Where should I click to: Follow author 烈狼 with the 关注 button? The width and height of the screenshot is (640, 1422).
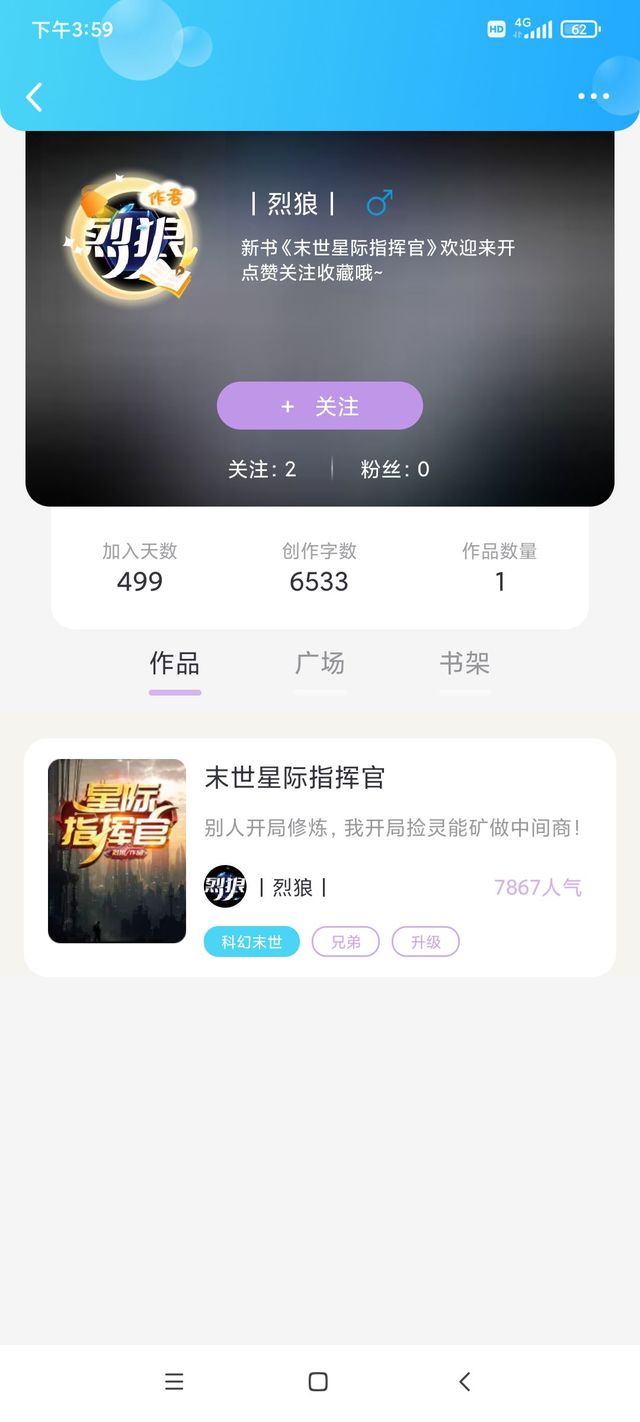(320, 406)
